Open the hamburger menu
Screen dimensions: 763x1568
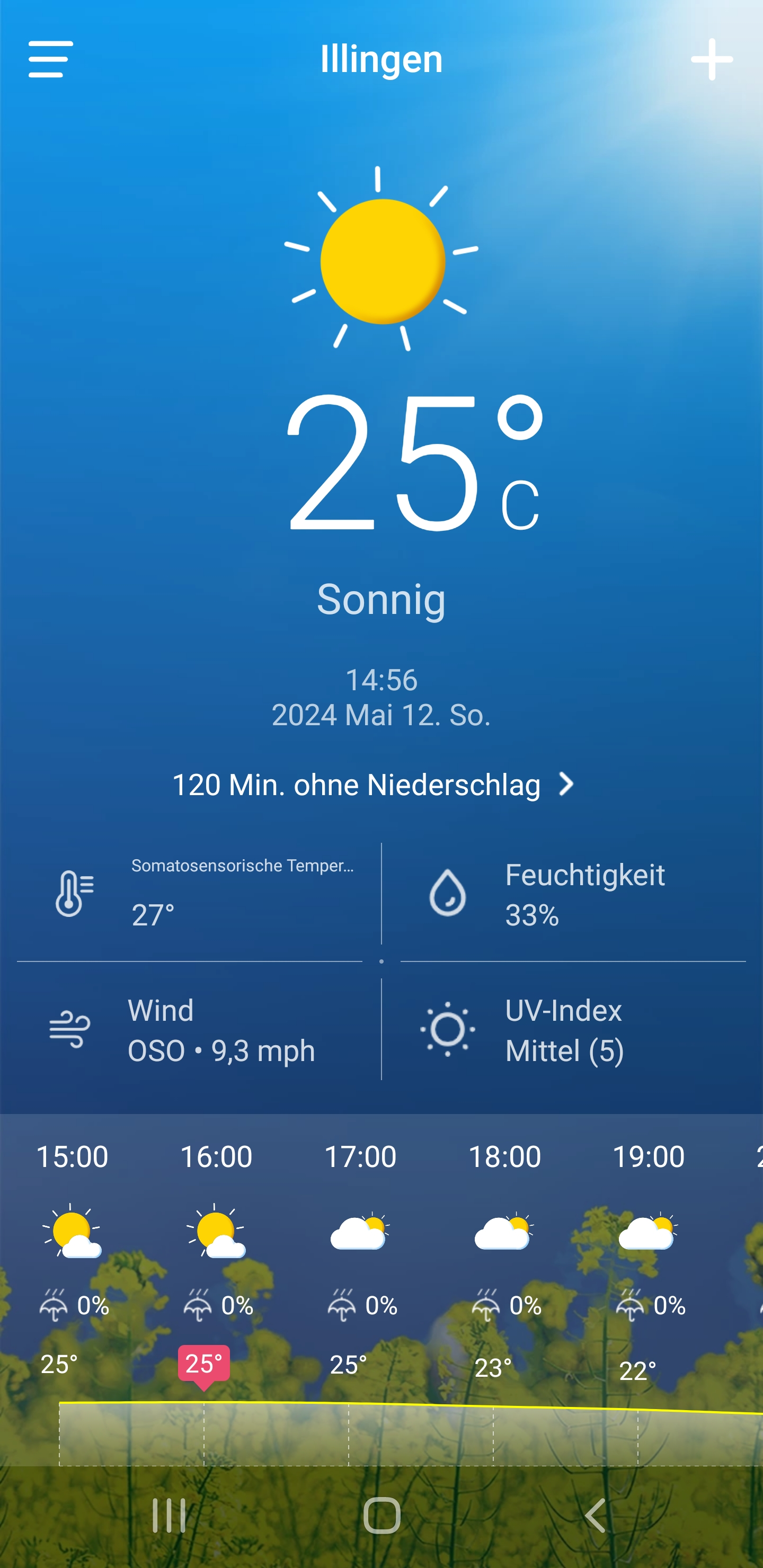click(x=50, y=59)
